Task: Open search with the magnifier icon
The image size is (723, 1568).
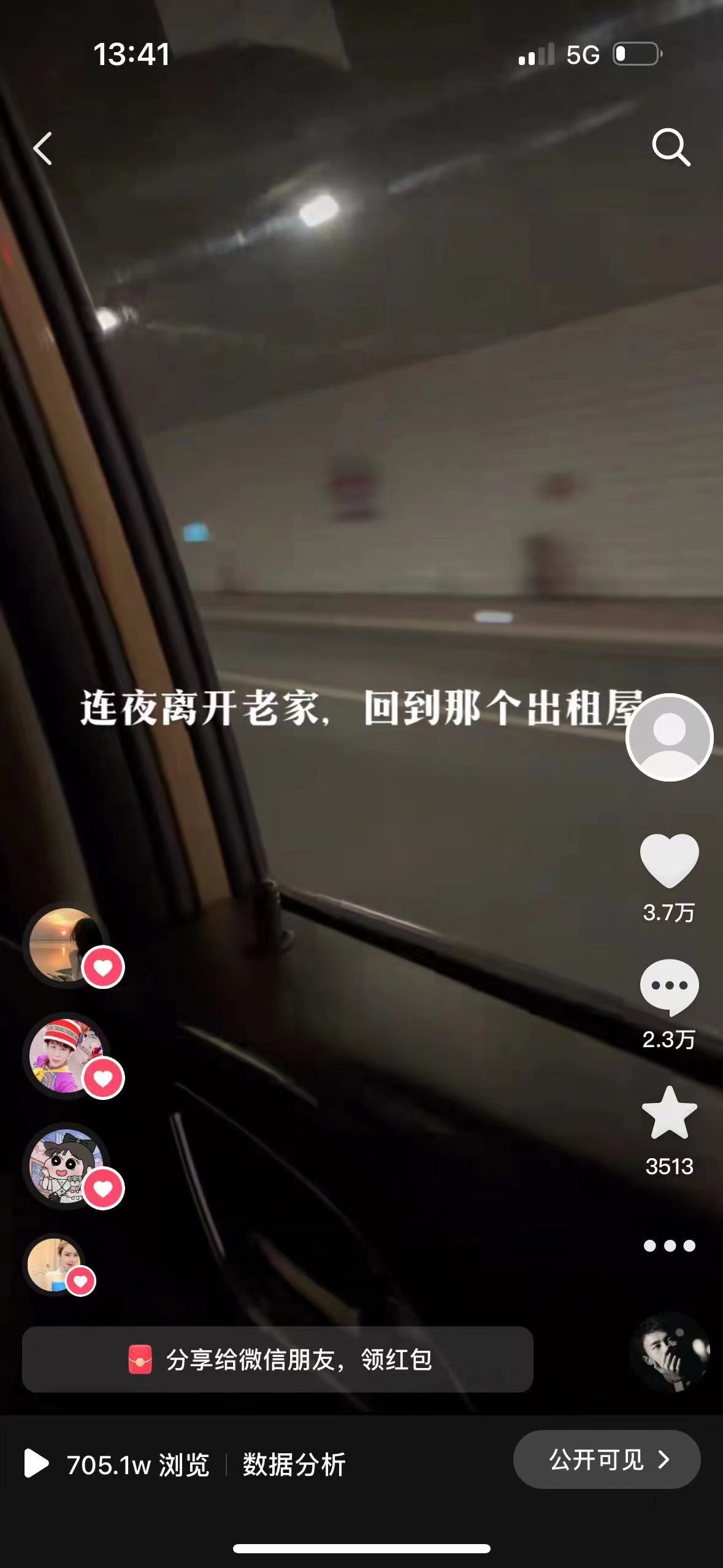Action: [671, 147]
